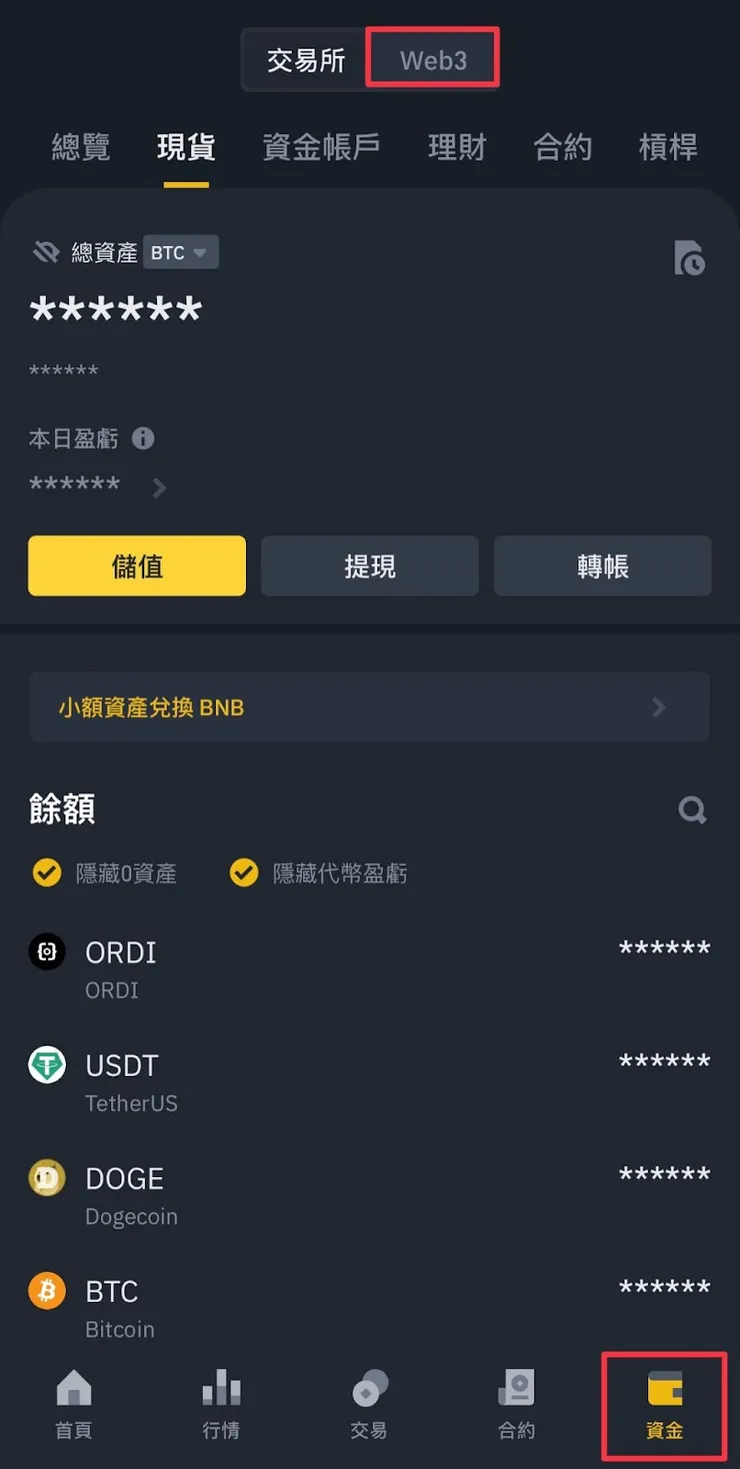Screen dimensions: 740x1469
Task: Toggle balance visibility eye icon beside 總資產
Action: click(46, 252)
